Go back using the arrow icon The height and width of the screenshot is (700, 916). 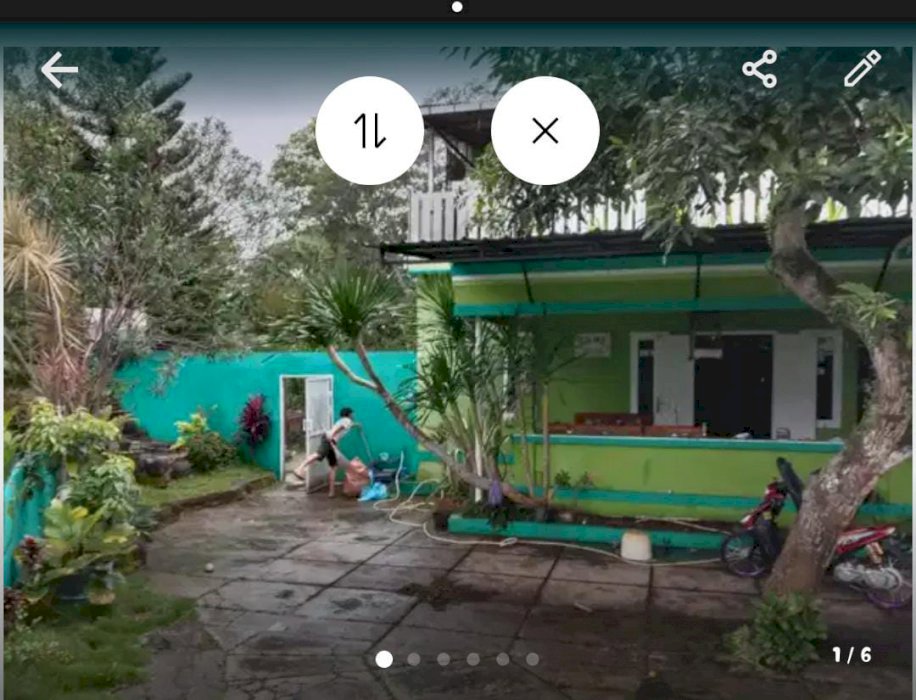pyautogui.click(x=59, y=70)
